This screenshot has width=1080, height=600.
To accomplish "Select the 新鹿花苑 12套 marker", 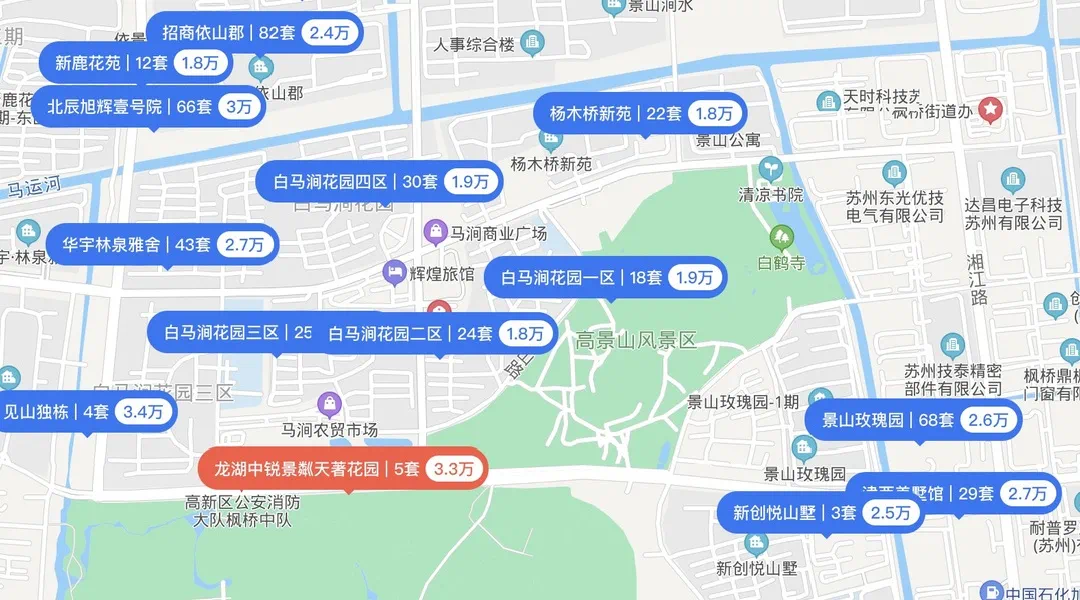I will [x=135, y=63].
